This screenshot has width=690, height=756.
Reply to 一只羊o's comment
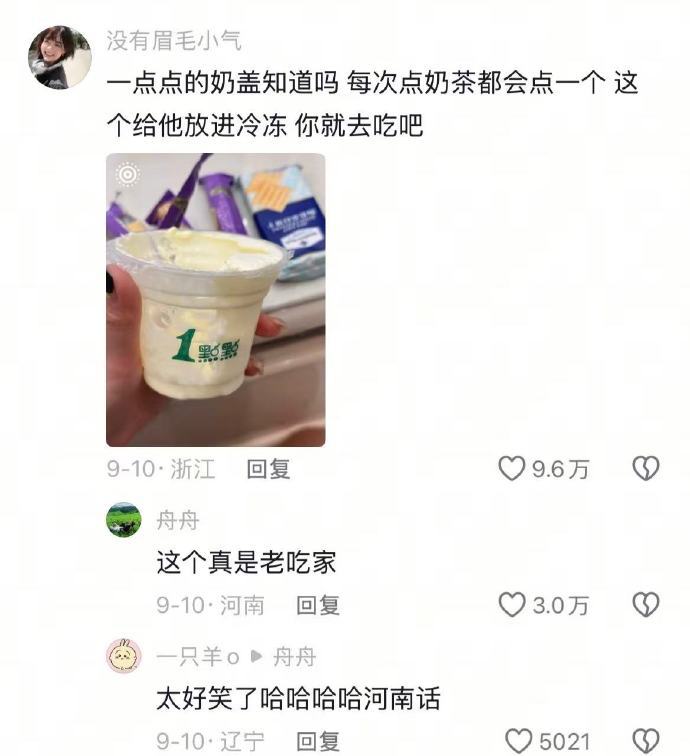(x=318, y=741)
